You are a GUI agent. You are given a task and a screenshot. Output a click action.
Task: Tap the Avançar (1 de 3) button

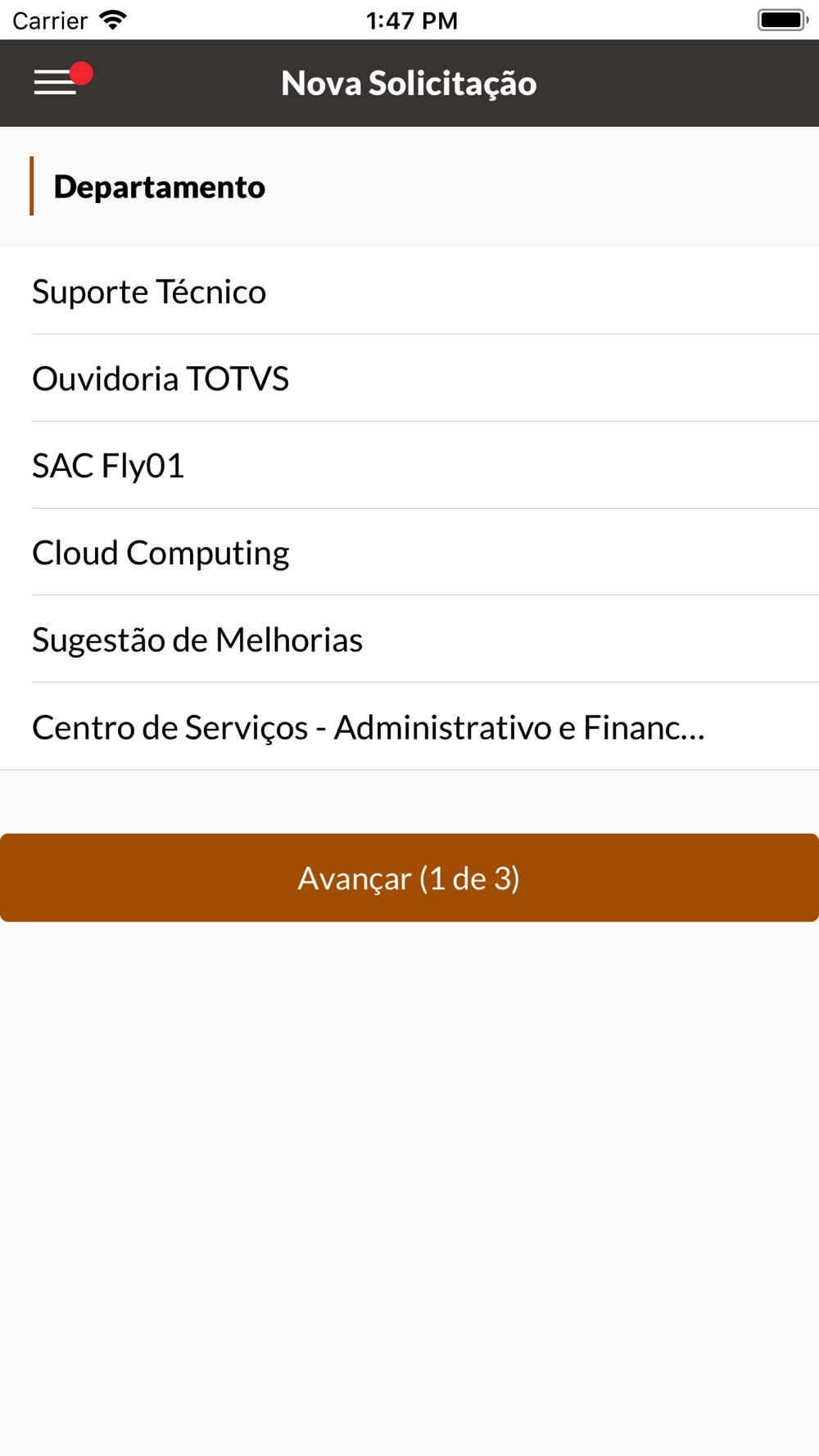pyautogui.click(x=409, y=878)
